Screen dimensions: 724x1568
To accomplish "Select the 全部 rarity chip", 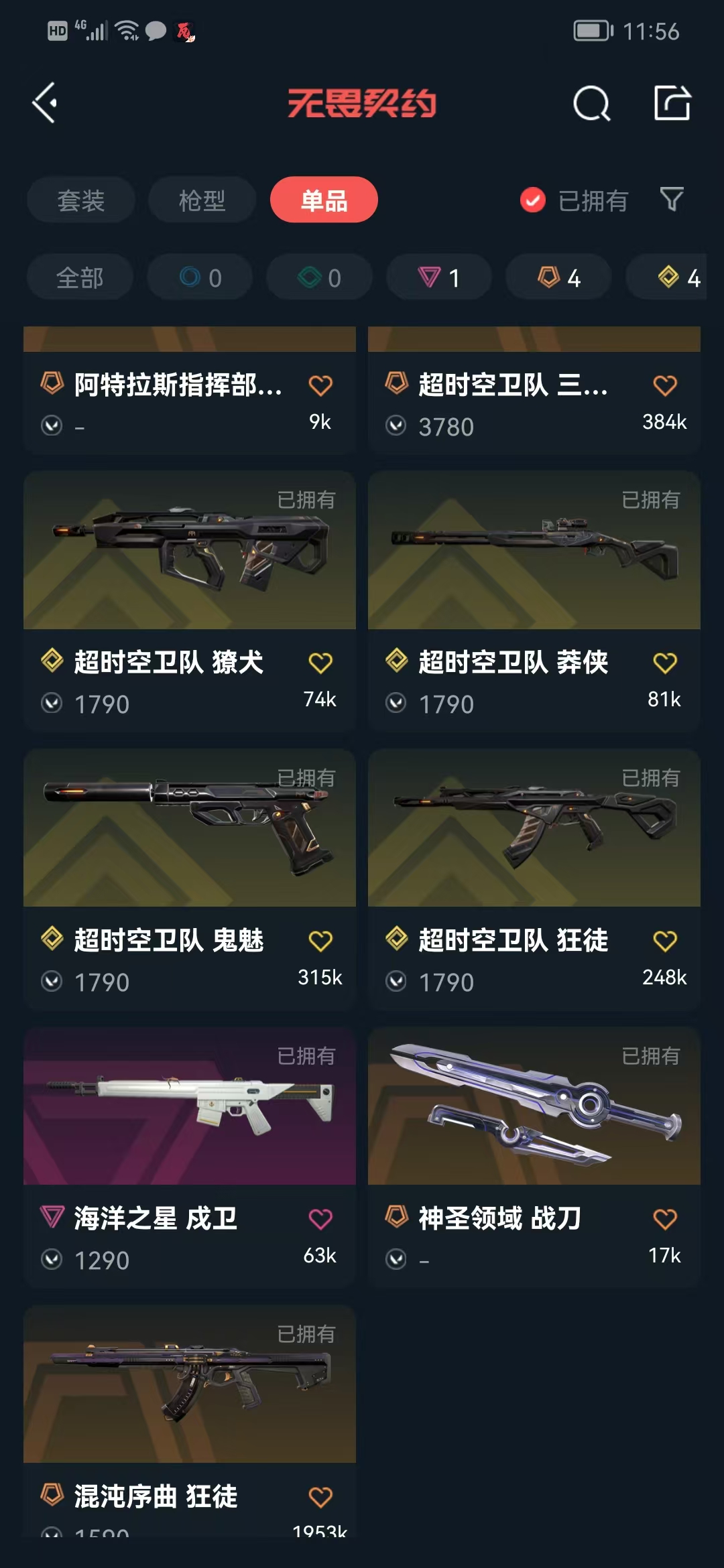I will (x=80, y=277).
